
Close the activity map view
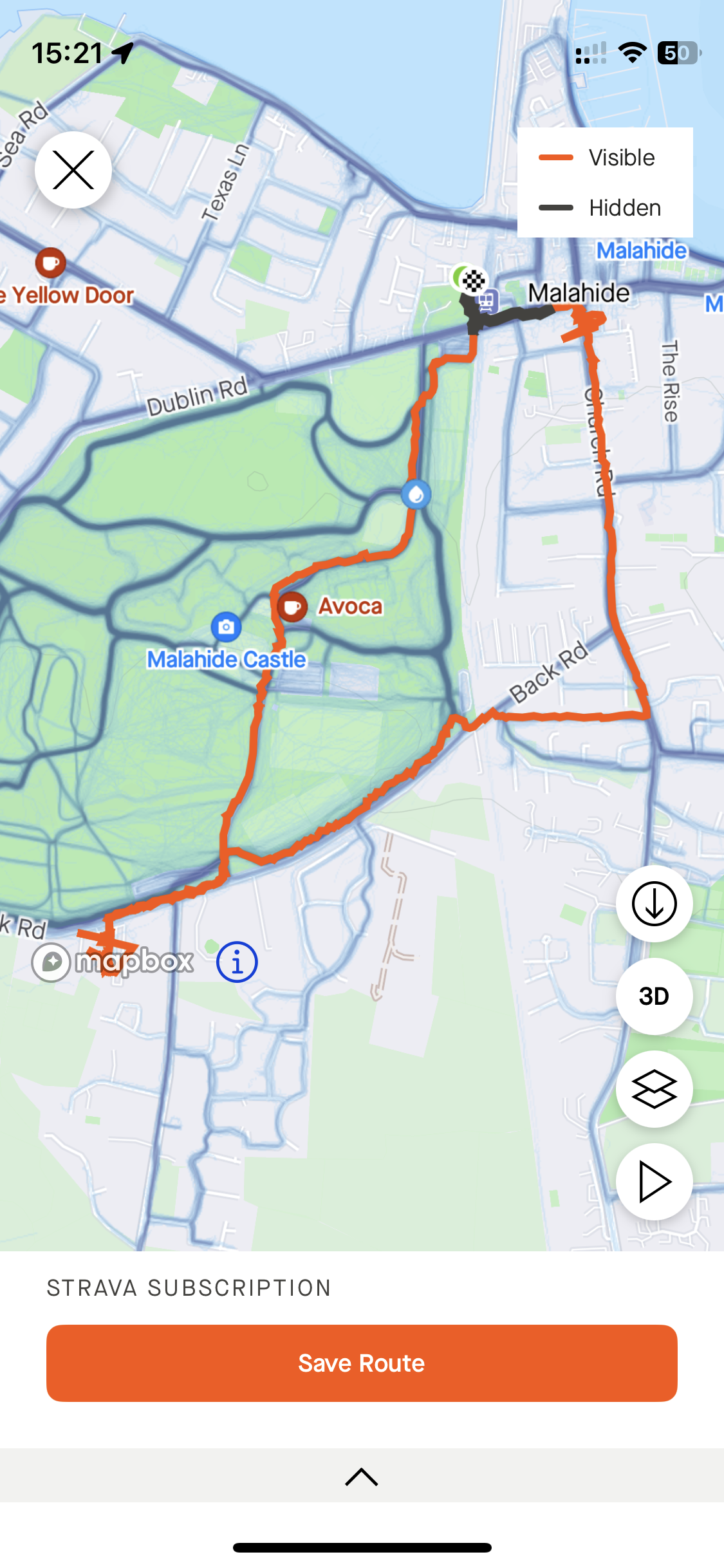73,170
